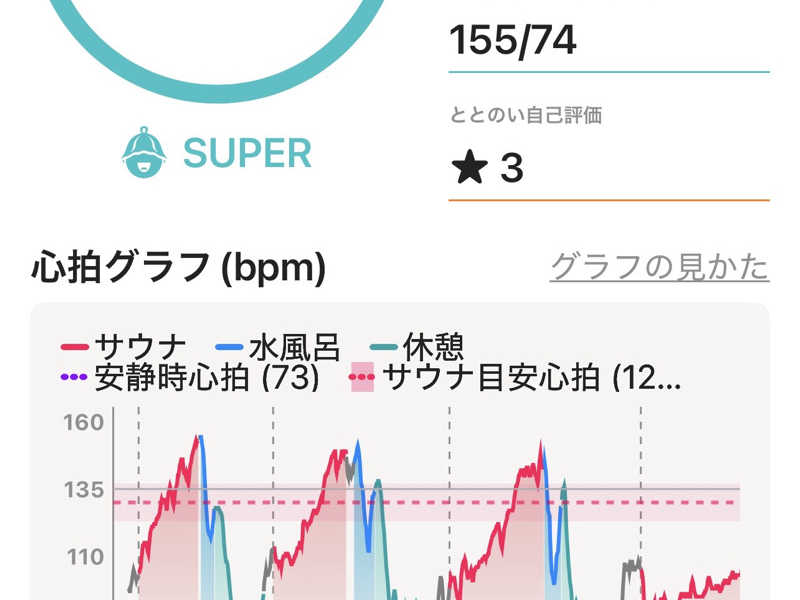This screenshot has width=800, height=600.
Task: Edit the ととのい自己評価 star rating field
Action: pos(608,168)
